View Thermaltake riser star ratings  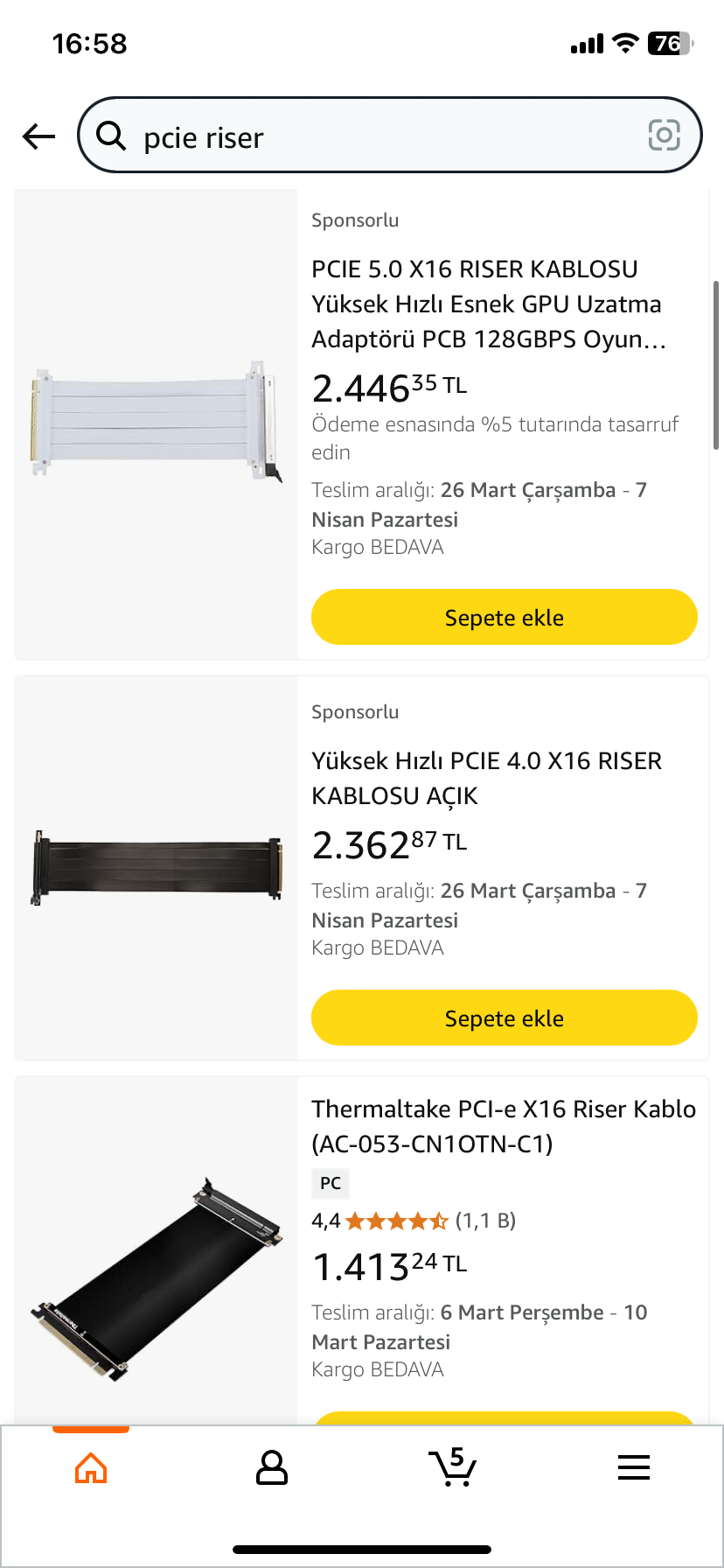tap(397, 1221)
